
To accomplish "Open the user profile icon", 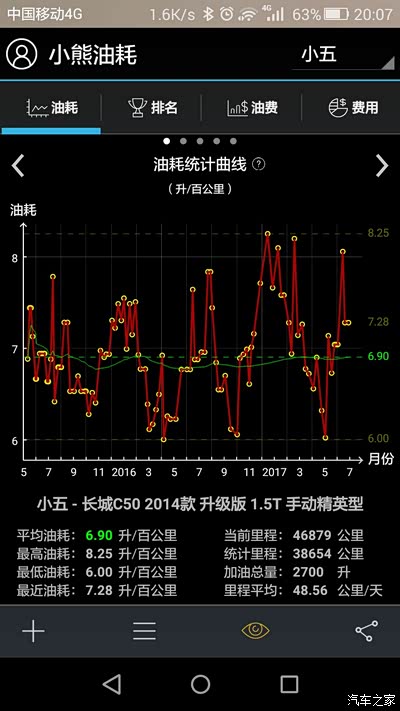I will (21, 54).
